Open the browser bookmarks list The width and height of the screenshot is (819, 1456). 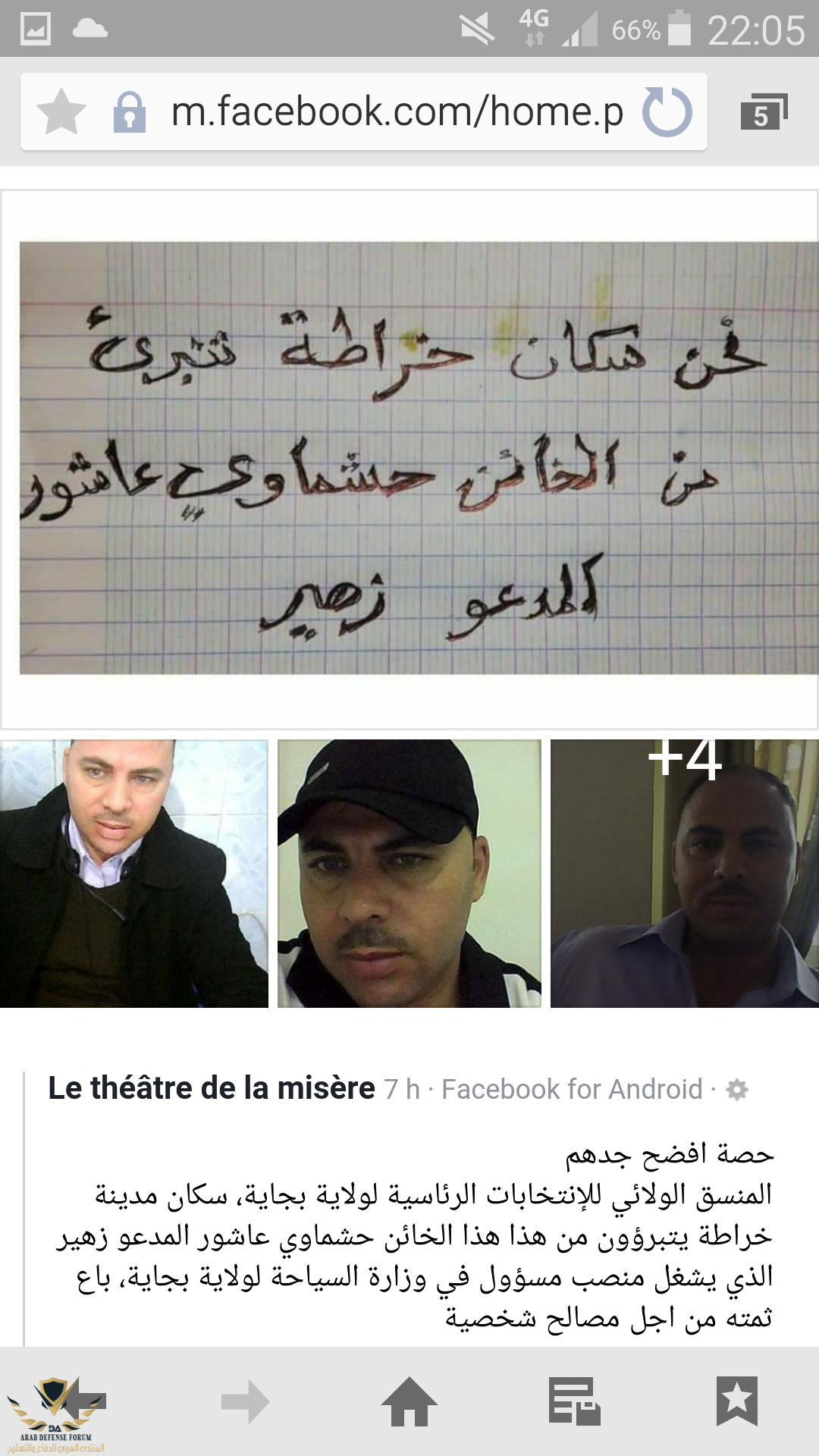pyautogui.click(x=737, y=1401)
